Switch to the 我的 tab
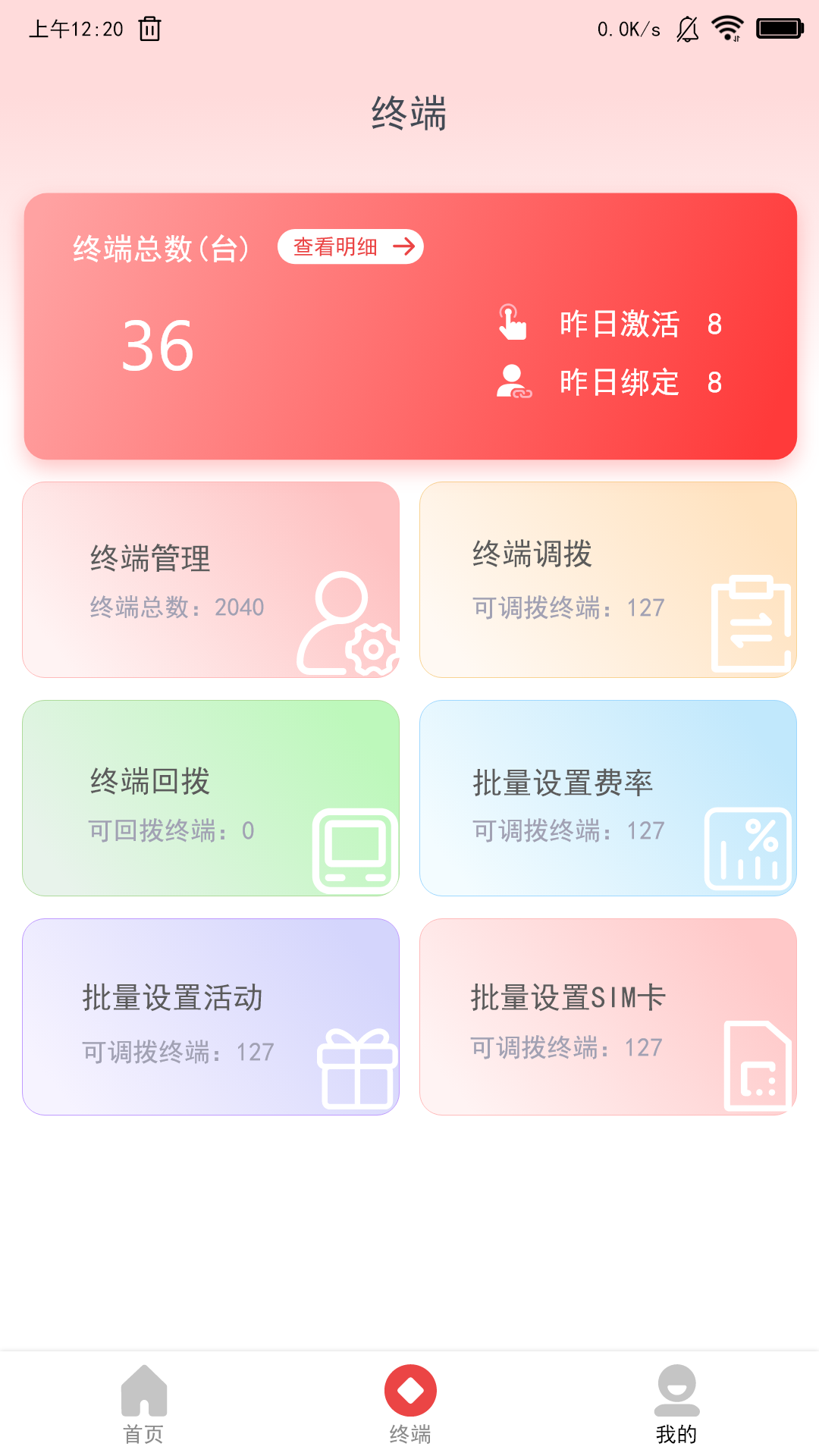The image size is (819, 1456). coord(676,1403)
